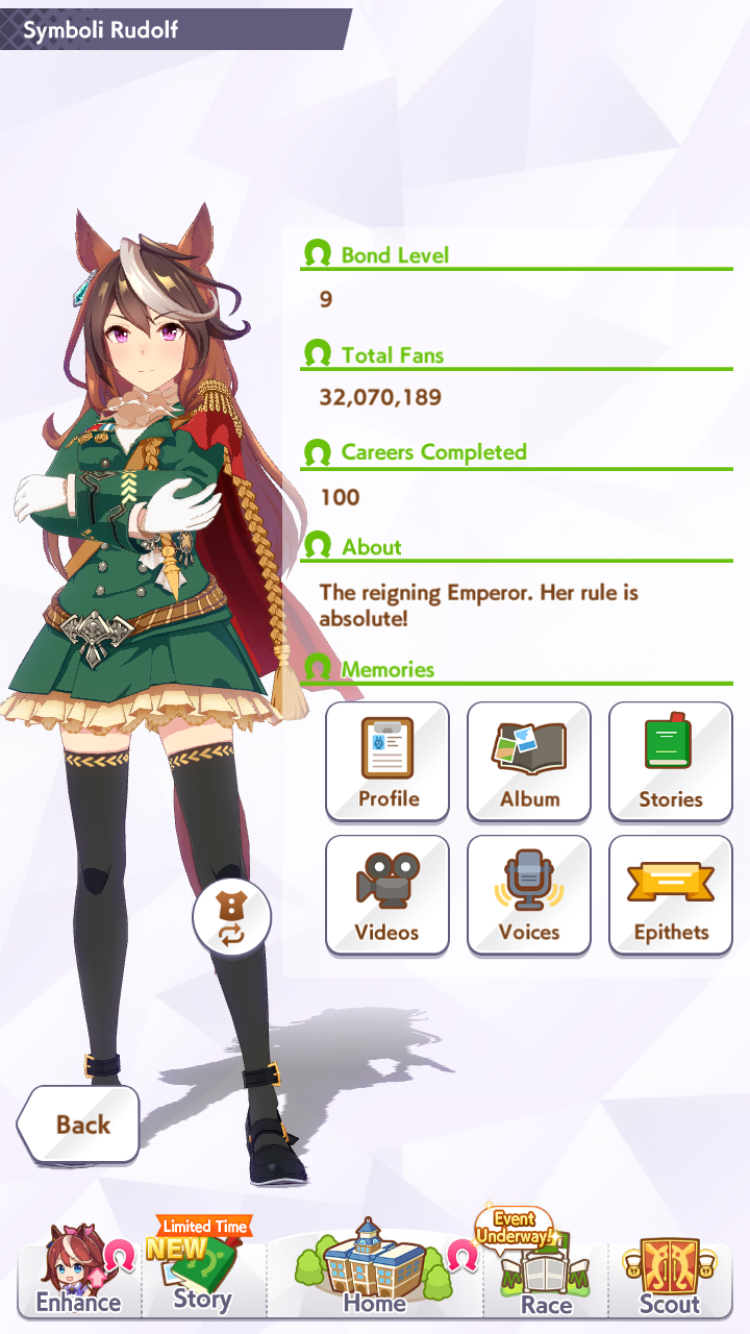Viewport: 750px width, 1334px height.
Task: Return to the Home tab
Action: (x=374, y=1272)
